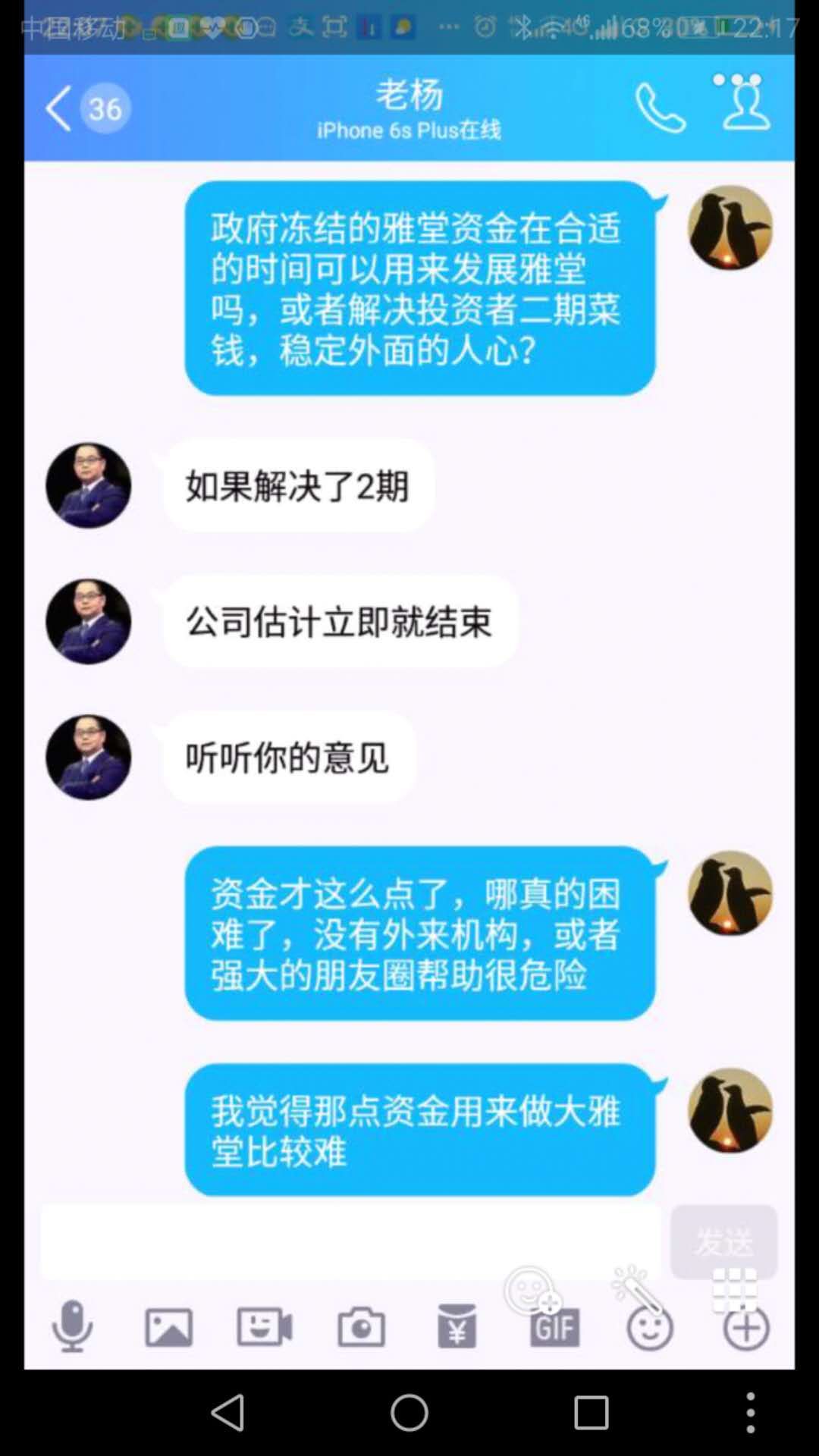This screenshot has width=819, height=1456.
Task: Open the emoji smiley panel
Action: pos(650,1327)
